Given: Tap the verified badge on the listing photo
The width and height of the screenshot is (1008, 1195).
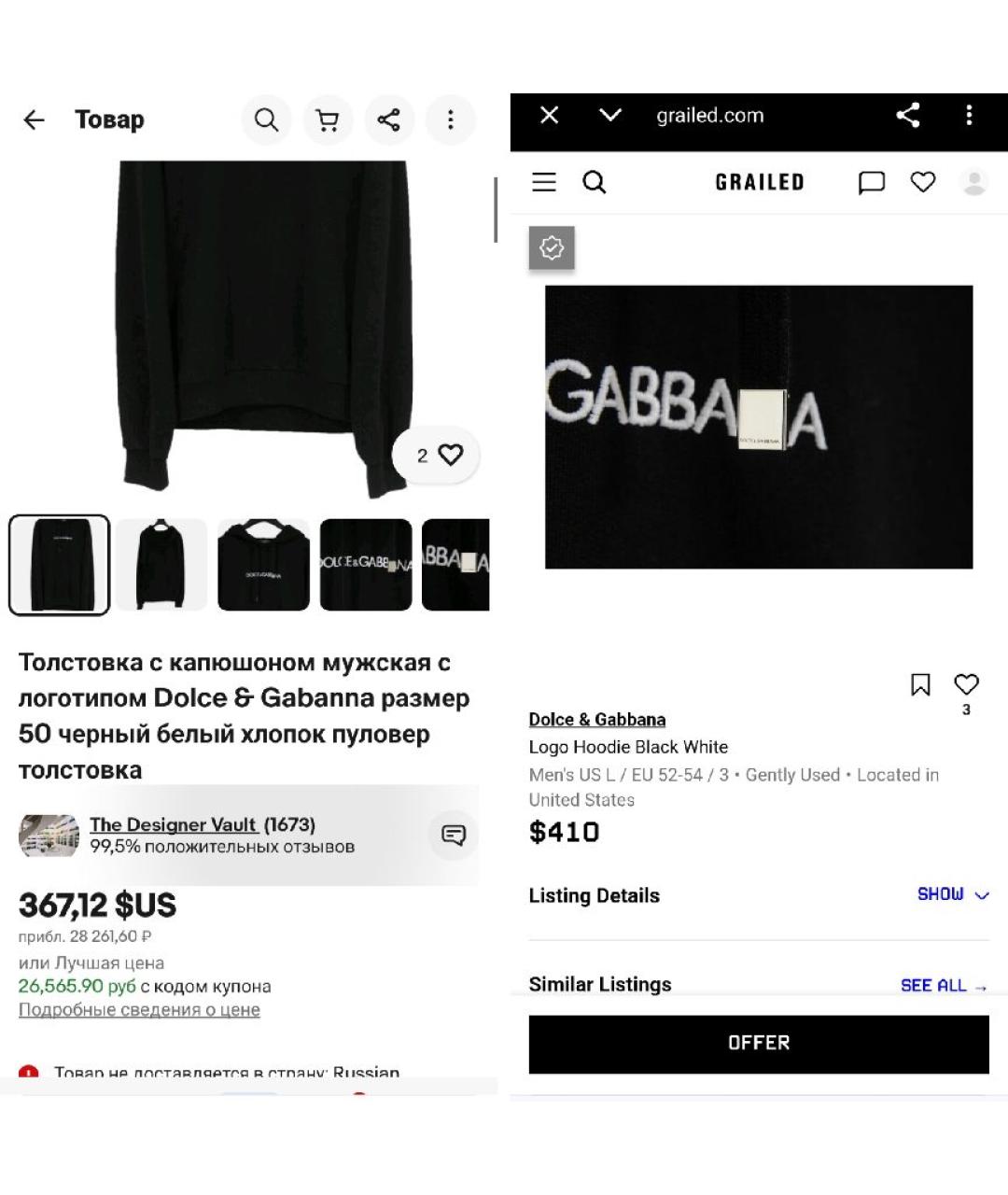Looking at the screenshot, I should point(552,247).
